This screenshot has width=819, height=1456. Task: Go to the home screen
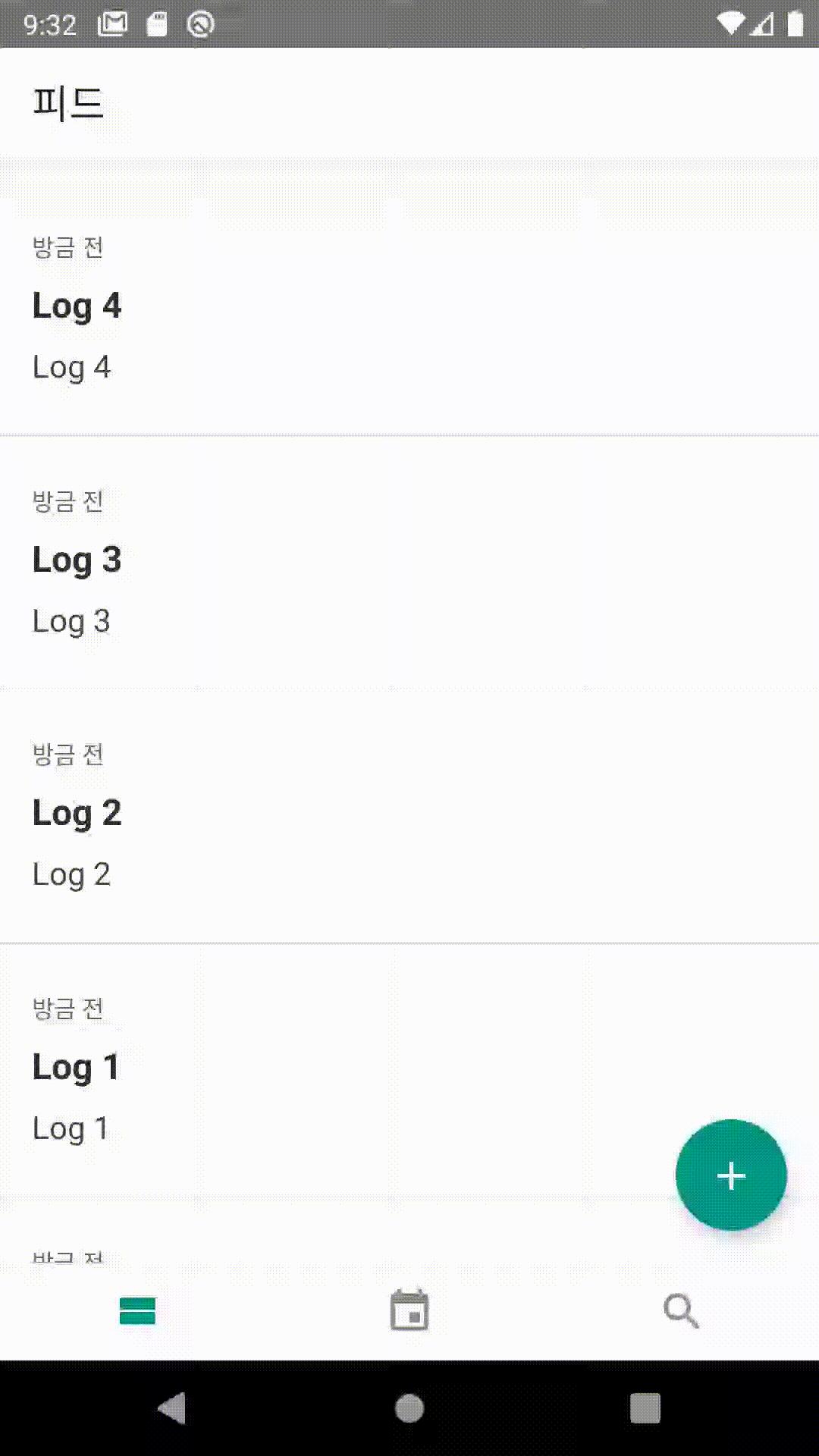click(409, 1409)
